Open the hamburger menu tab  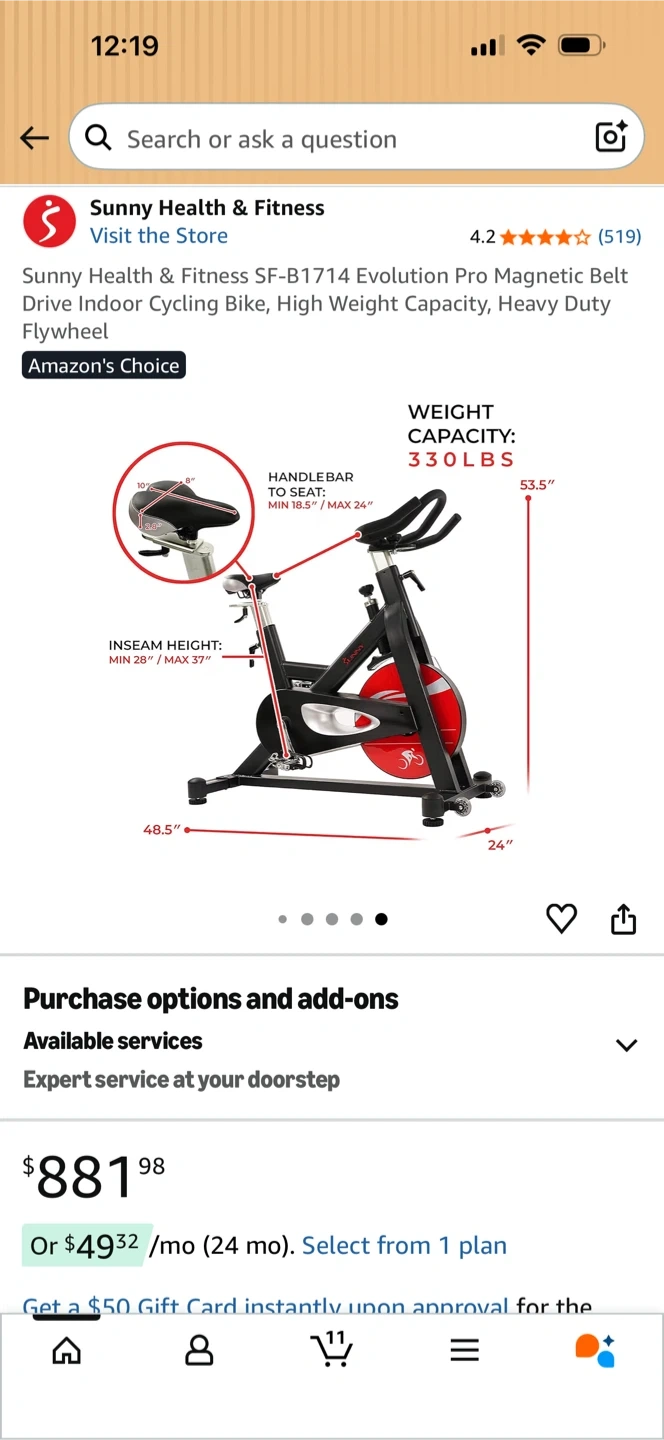(x=464, y=1351)
